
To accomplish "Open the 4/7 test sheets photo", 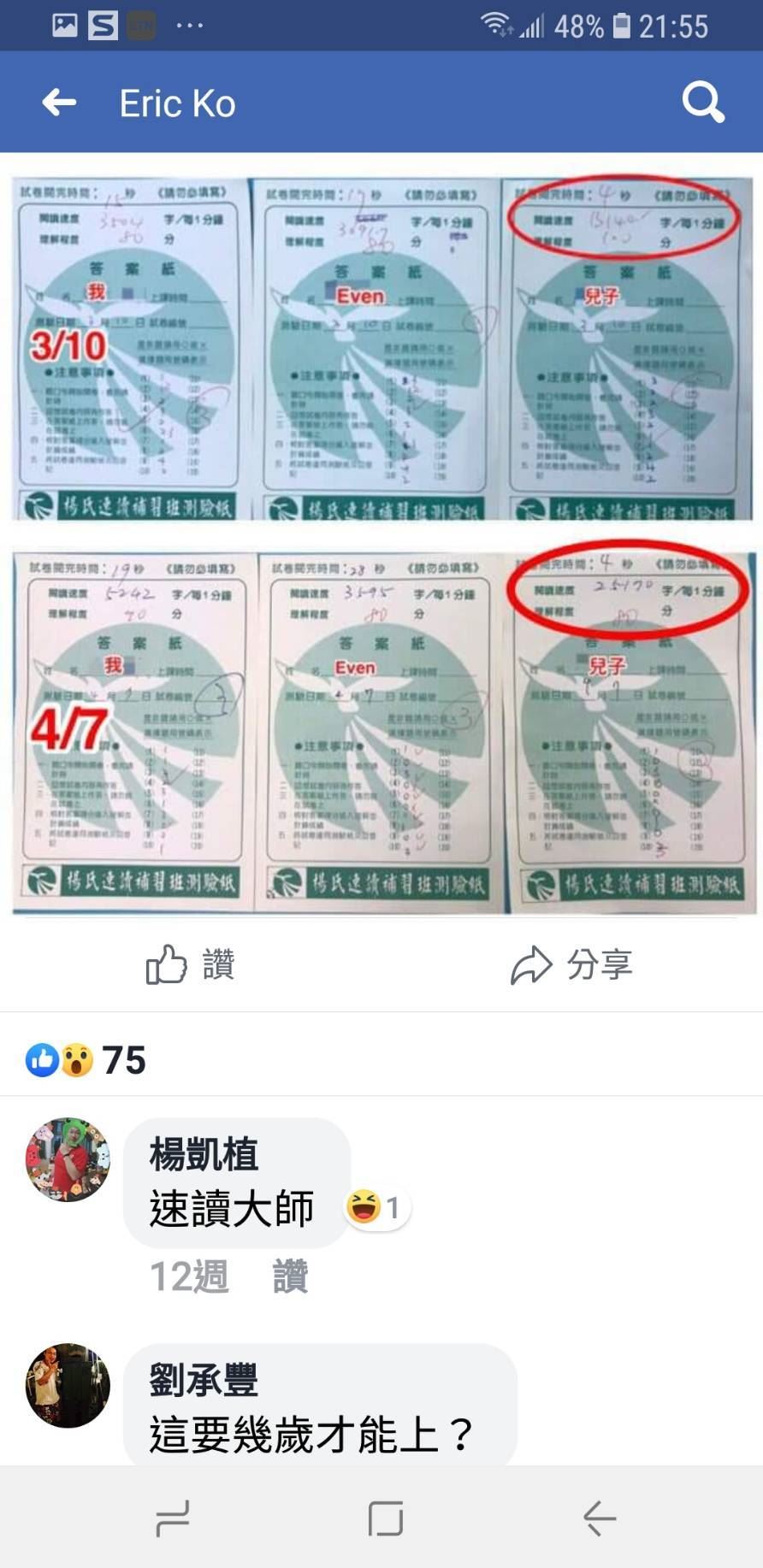I will pyautogui.click(x=382, y=729).
